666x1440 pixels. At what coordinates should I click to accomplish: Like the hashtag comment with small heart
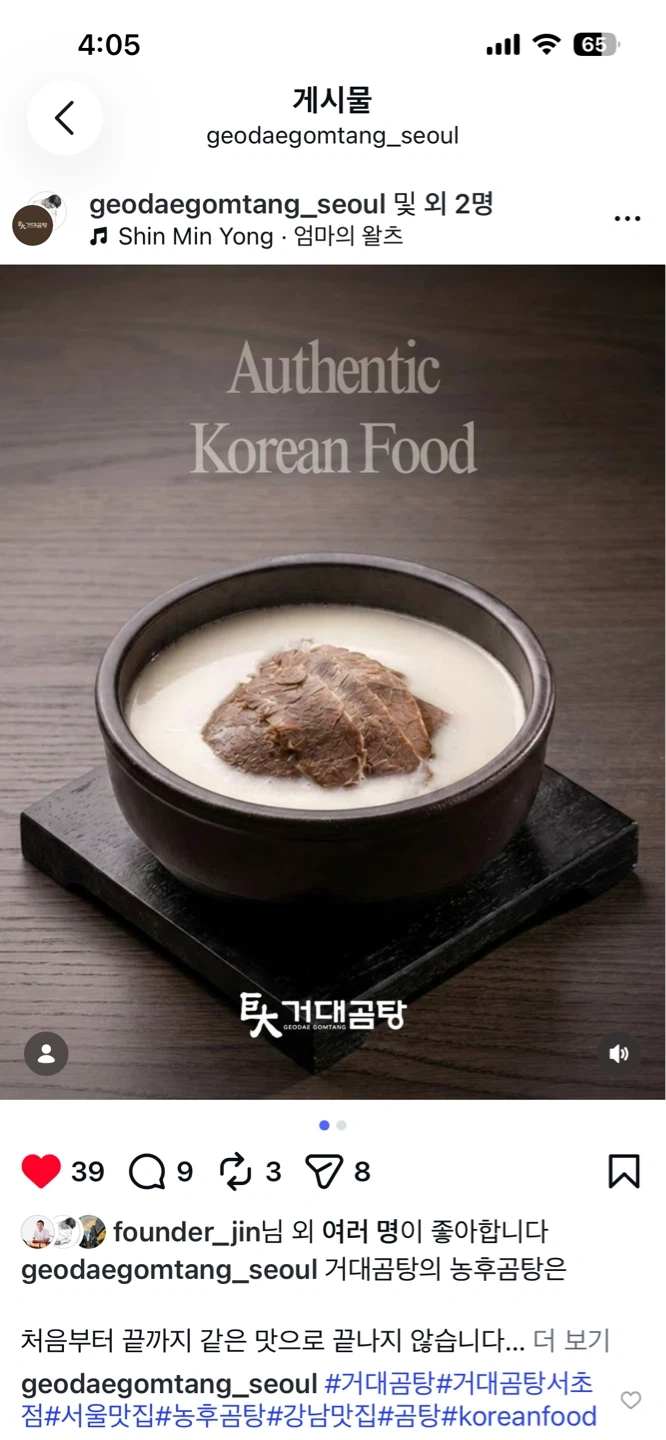631,1400
